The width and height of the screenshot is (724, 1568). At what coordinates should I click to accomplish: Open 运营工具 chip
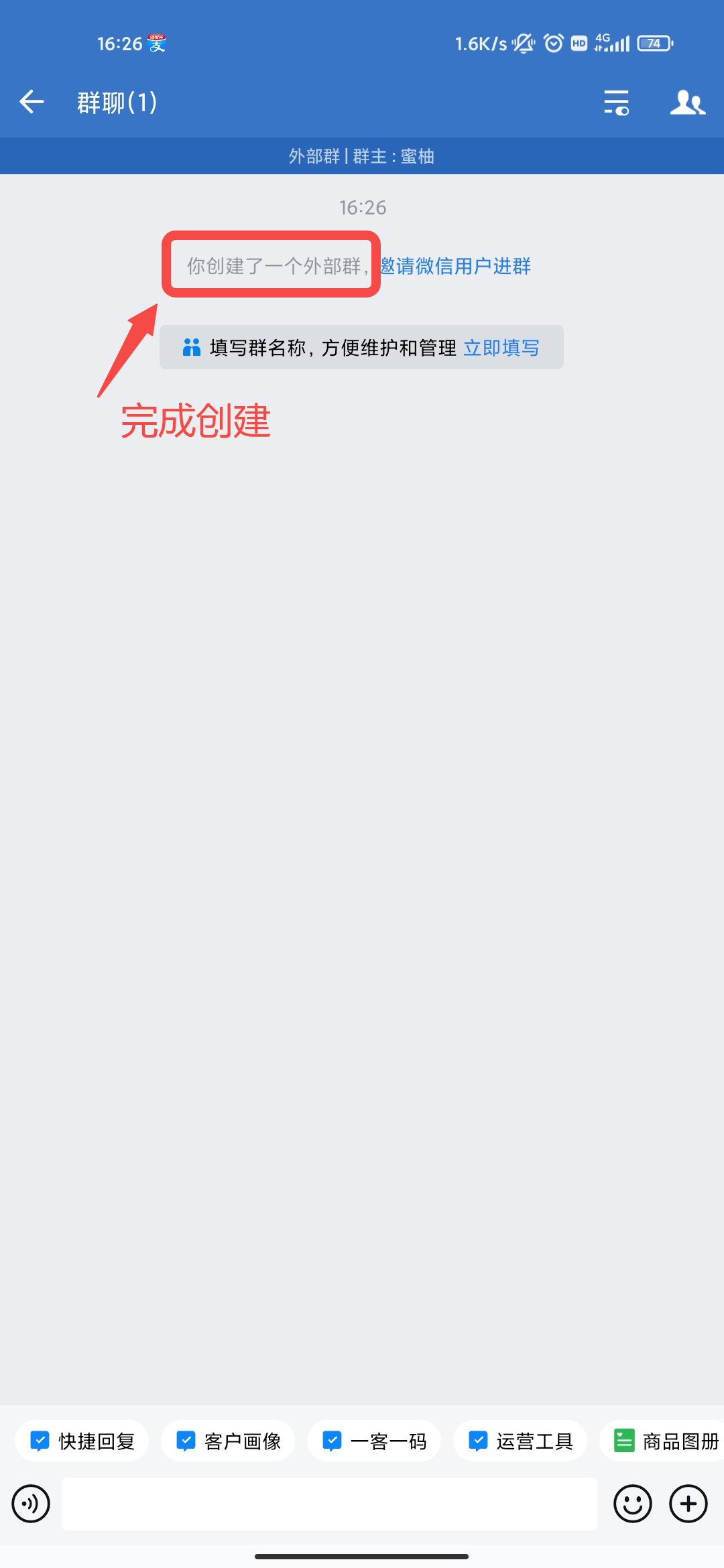coord(520,1441)
